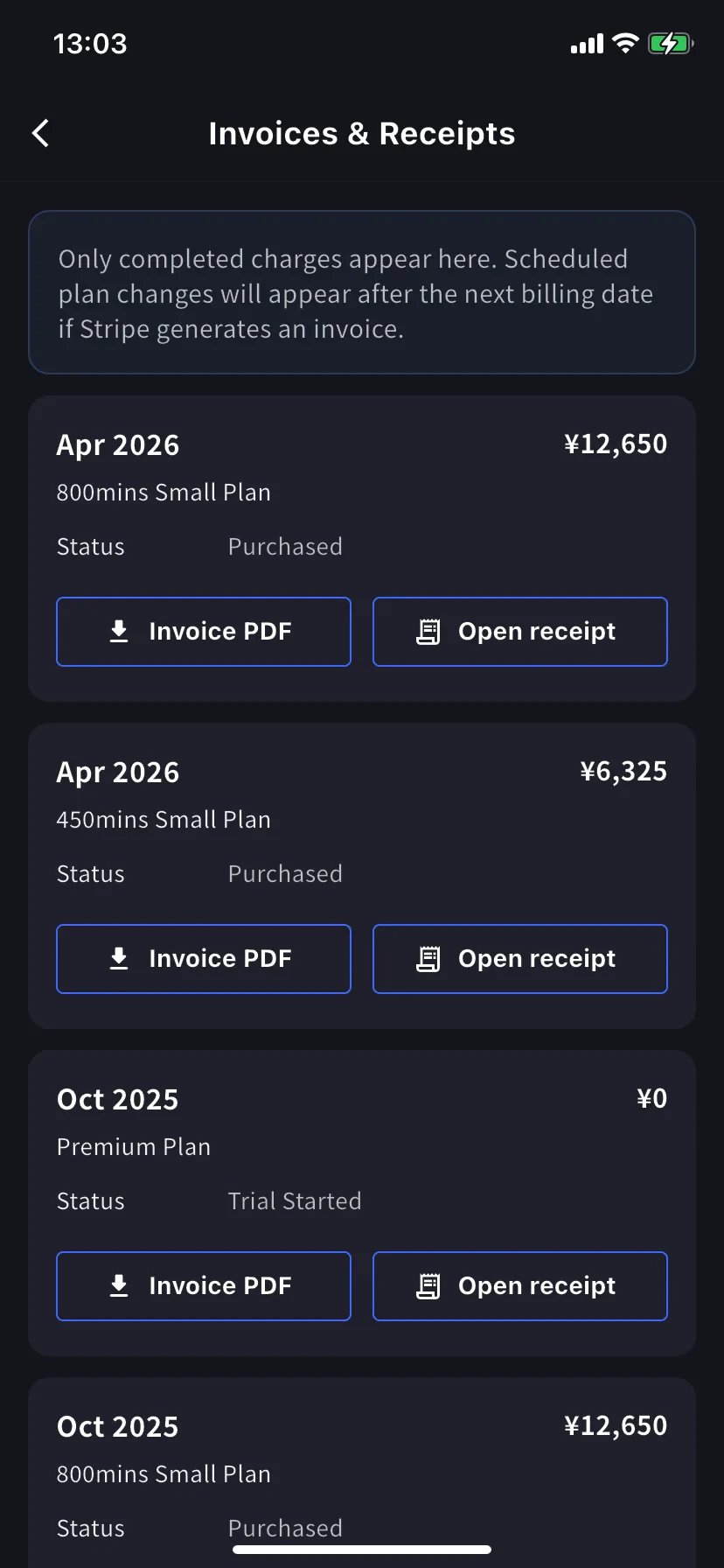This screenshot has height=1568, width=724.
Task: Open receipt for Oct 2025 Premium Plan
Action: (x=519, y=1286)
